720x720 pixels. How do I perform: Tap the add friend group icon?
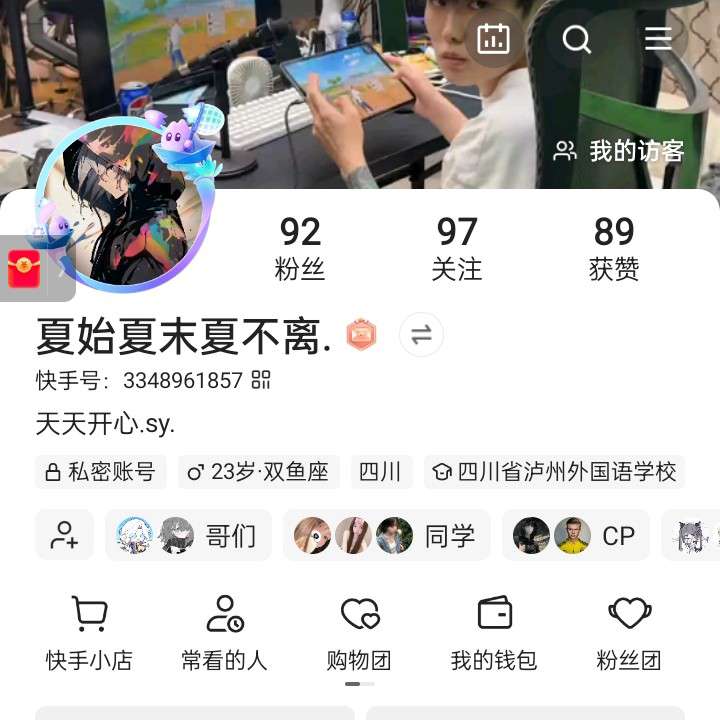[65, 535]
